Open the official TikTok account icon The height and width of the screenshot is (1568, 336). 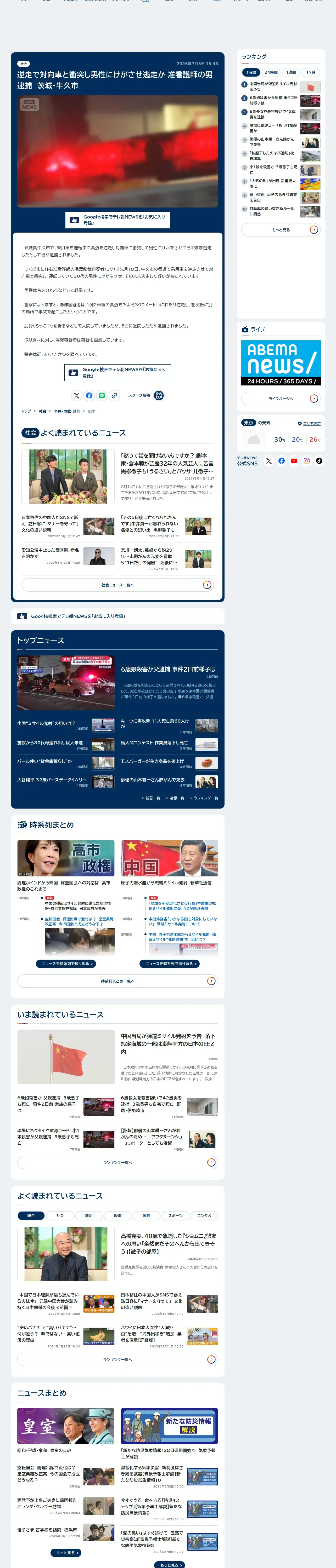319,461
